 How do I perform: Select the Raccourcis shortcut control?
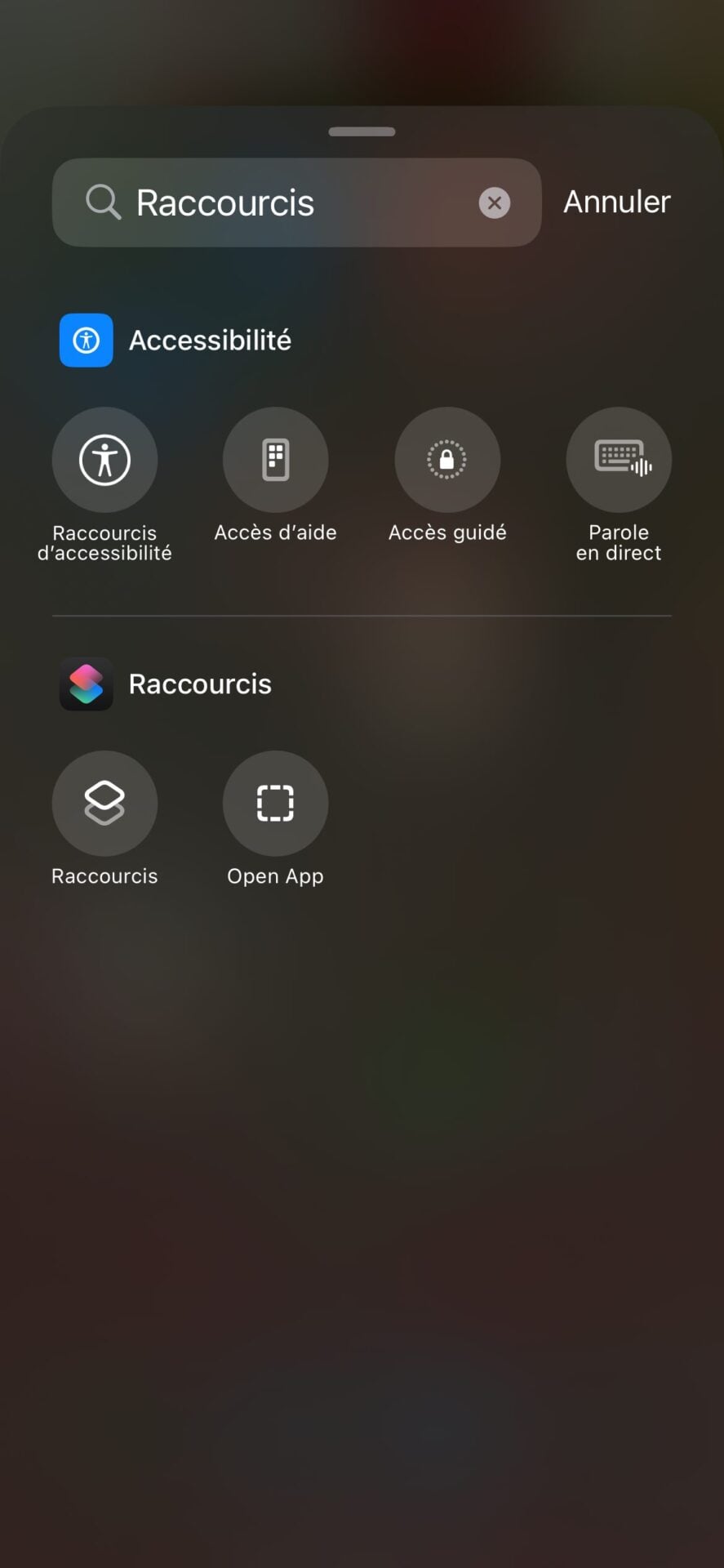coord(104,803)
